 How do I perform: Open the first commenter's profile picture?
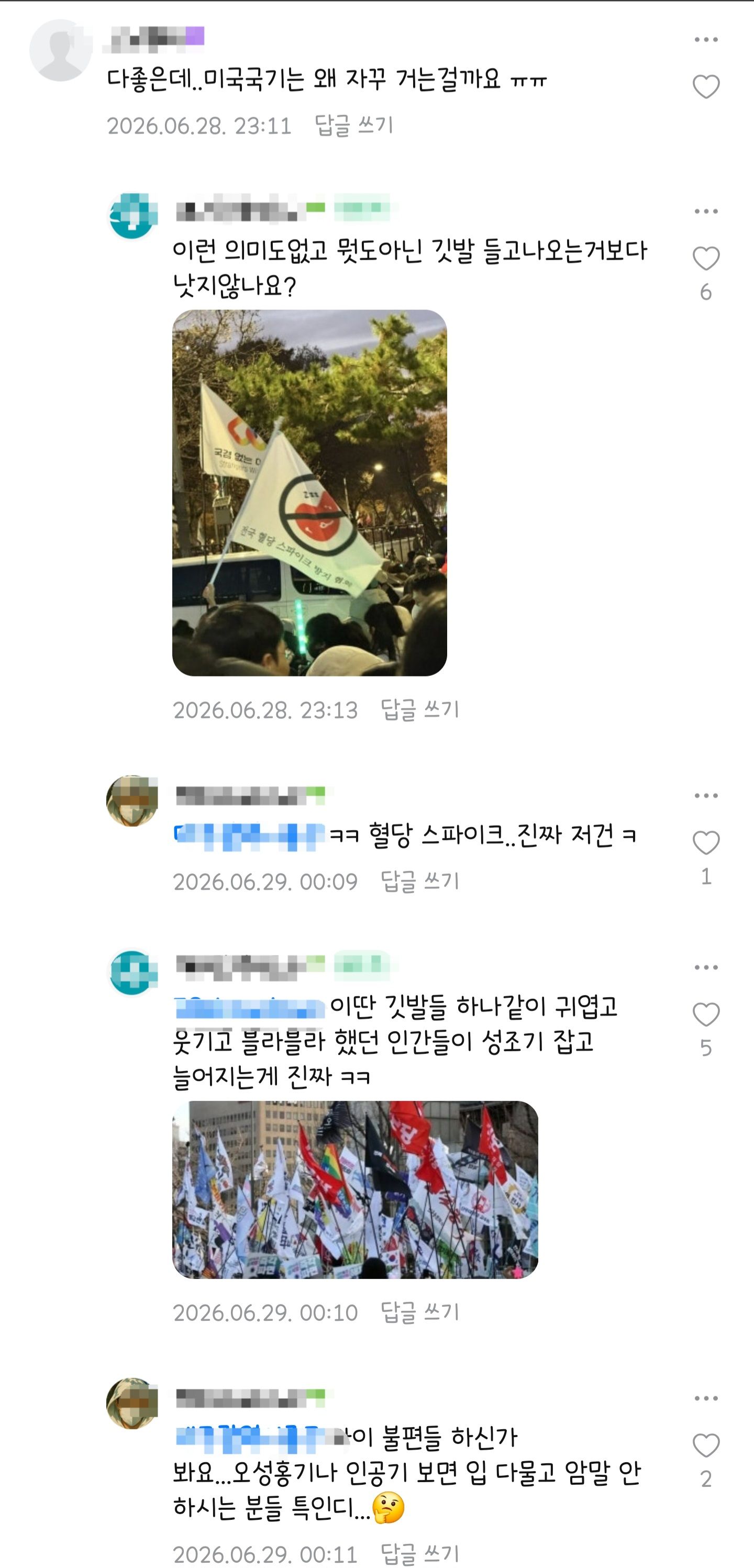pyautogui.click(x=61, y=50)
